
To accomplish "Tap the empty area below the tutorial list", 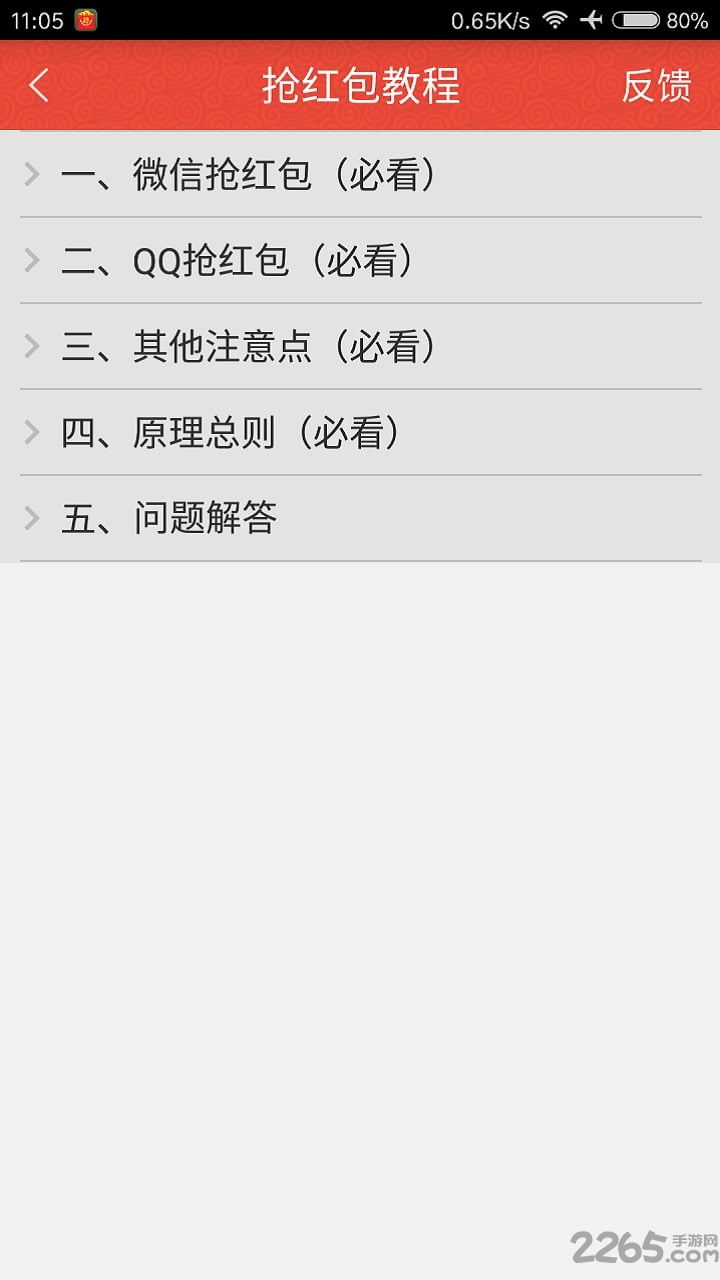I will point(360,850).
